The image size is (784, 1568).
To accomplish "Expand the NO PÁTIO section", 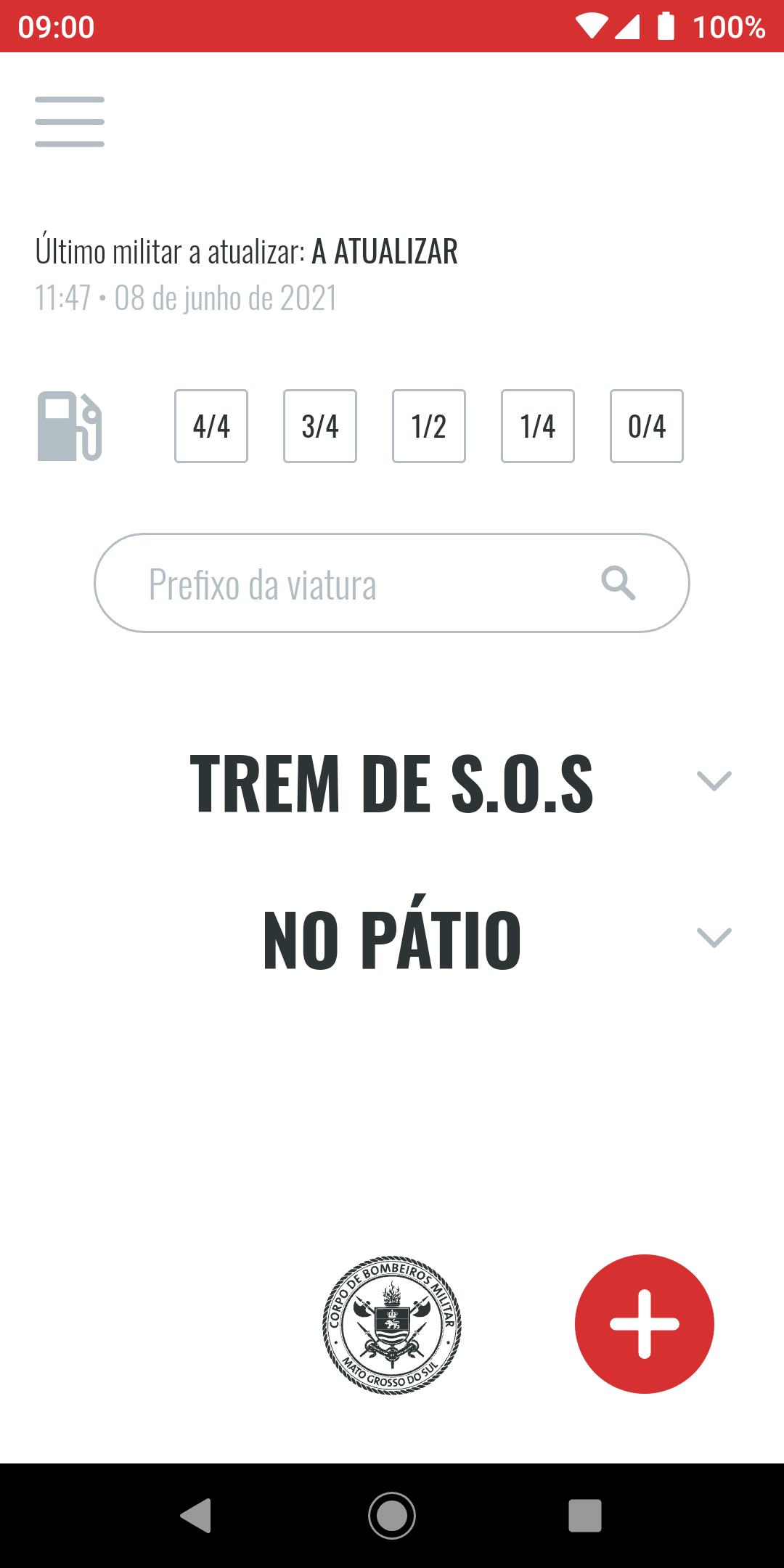I will pos(714,938).
